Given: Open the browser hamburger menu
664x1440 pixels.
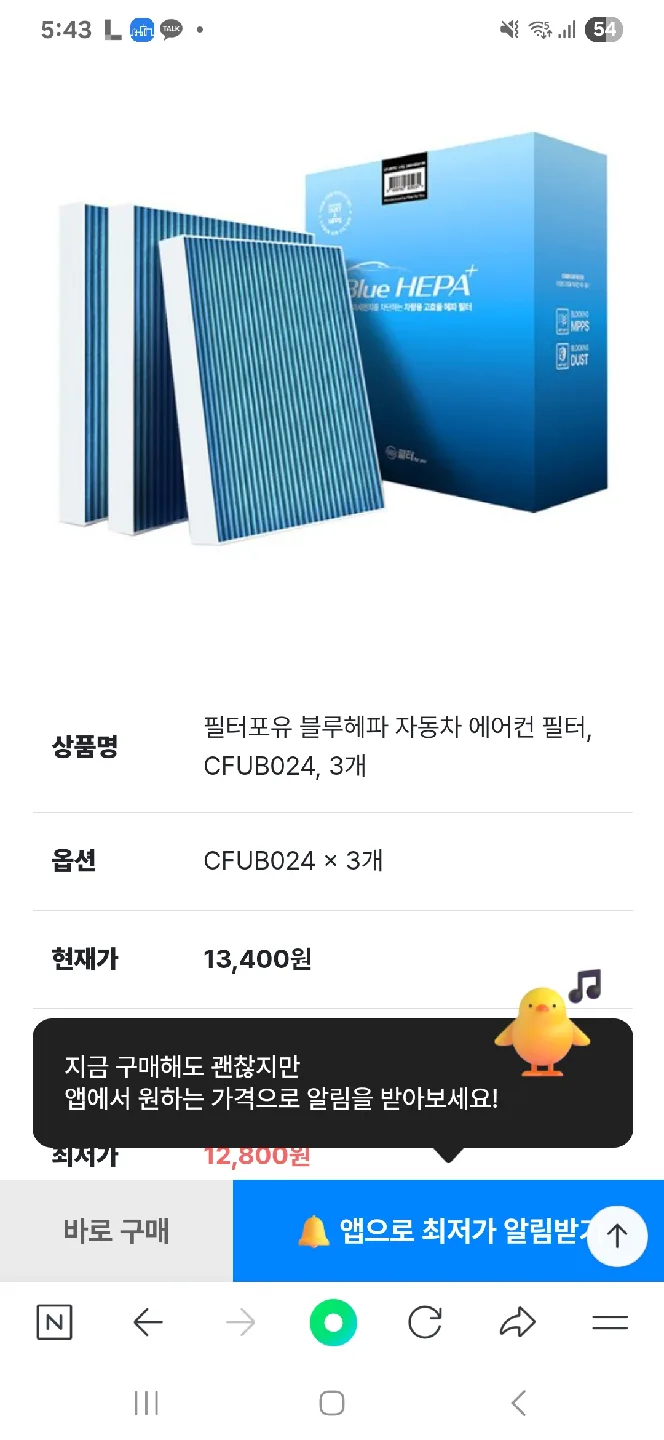Looking at the screenshot, I should (609, 1323).
